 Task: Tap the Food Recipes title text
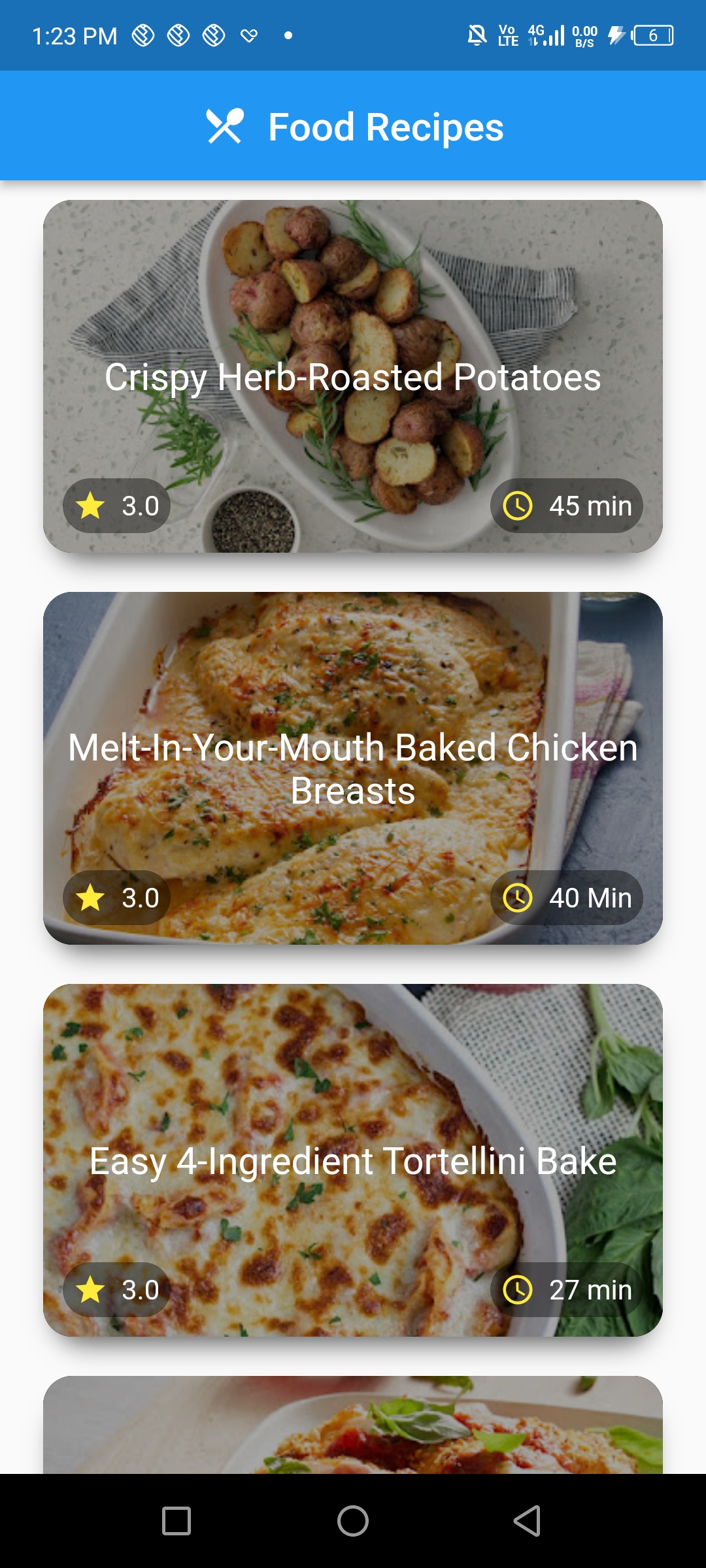tap(386, 127)
